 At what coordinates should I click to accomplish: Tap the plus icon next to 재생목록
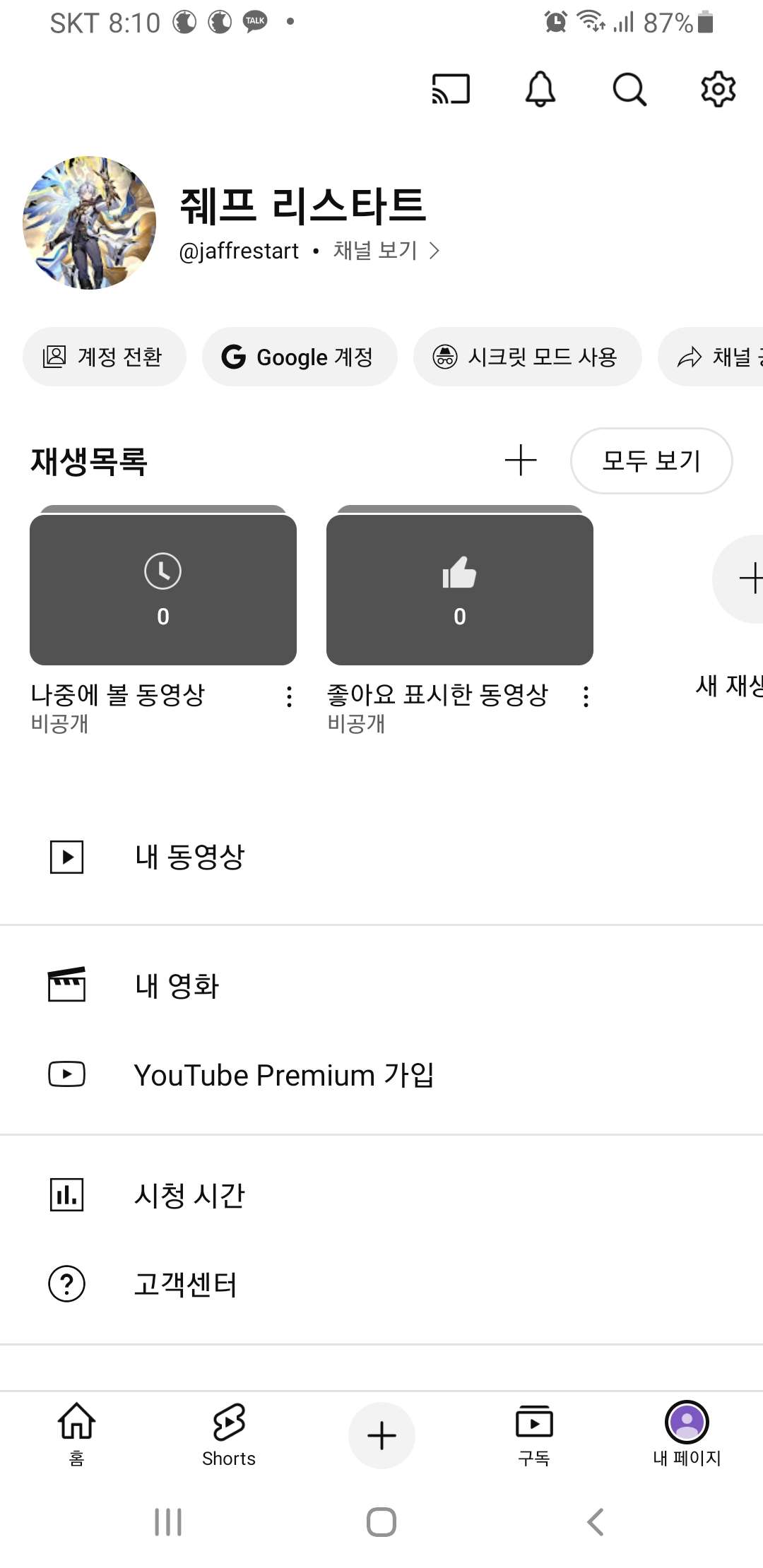click(x=521, y=461)
